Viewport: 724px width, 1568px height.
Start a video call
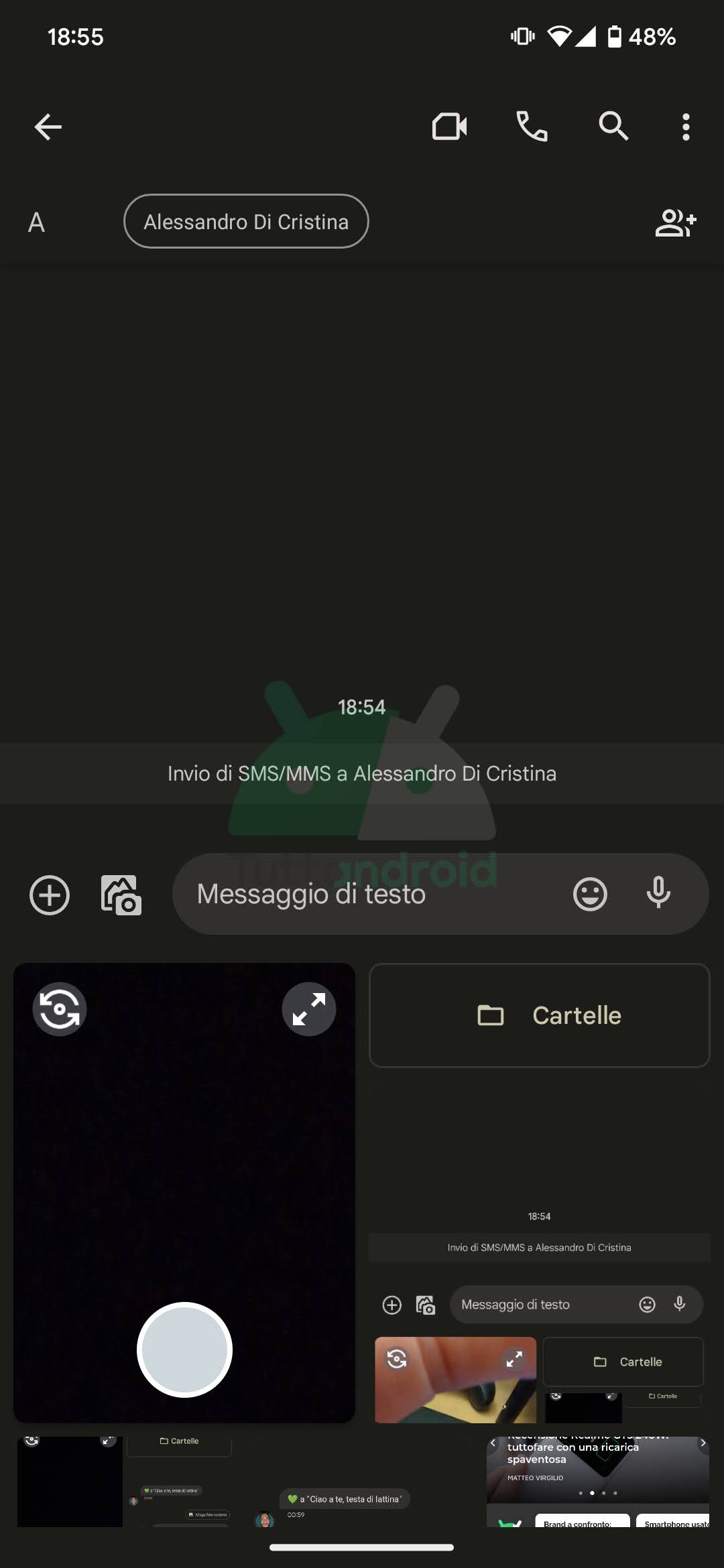coord(449,127)
